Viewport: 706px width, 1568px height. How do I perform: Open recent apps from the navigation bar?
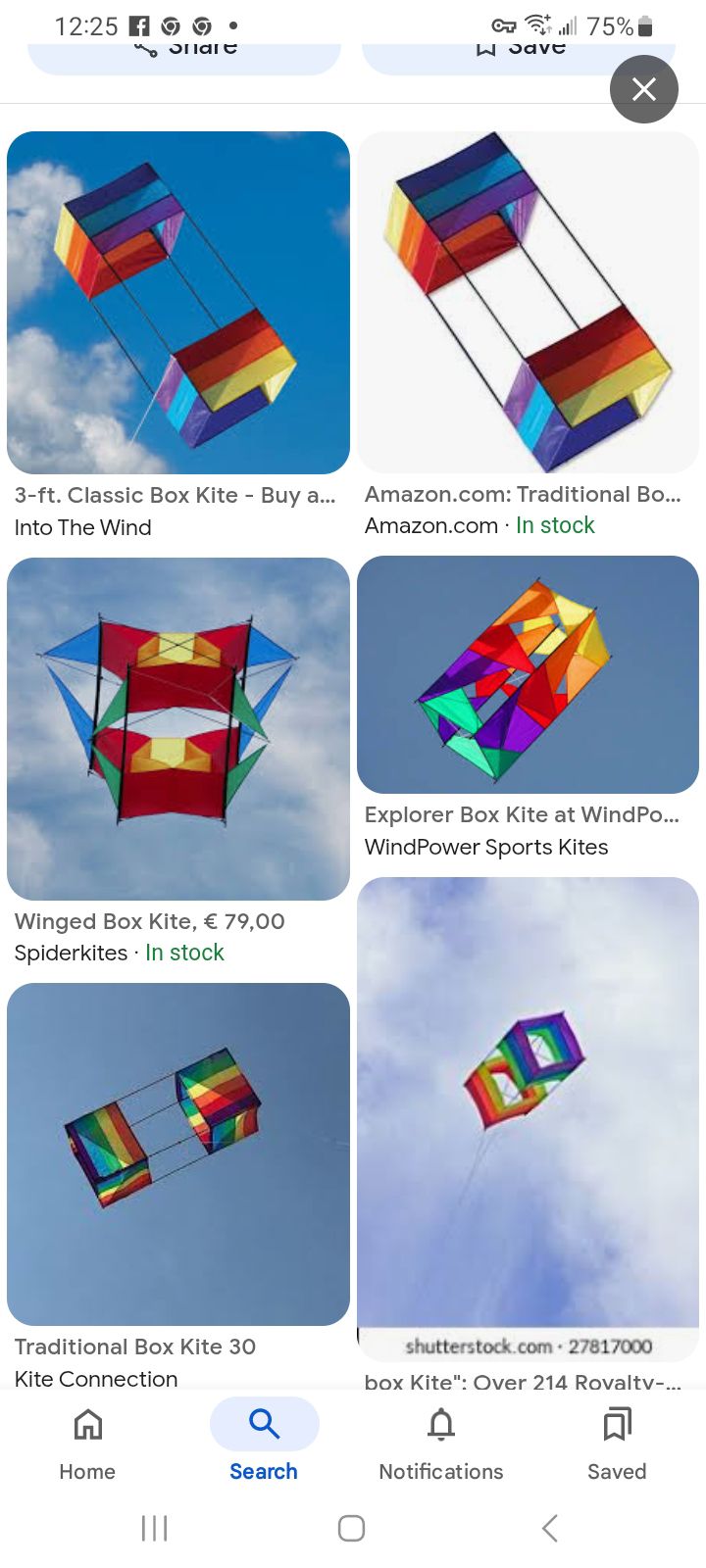click(155, 1528)
